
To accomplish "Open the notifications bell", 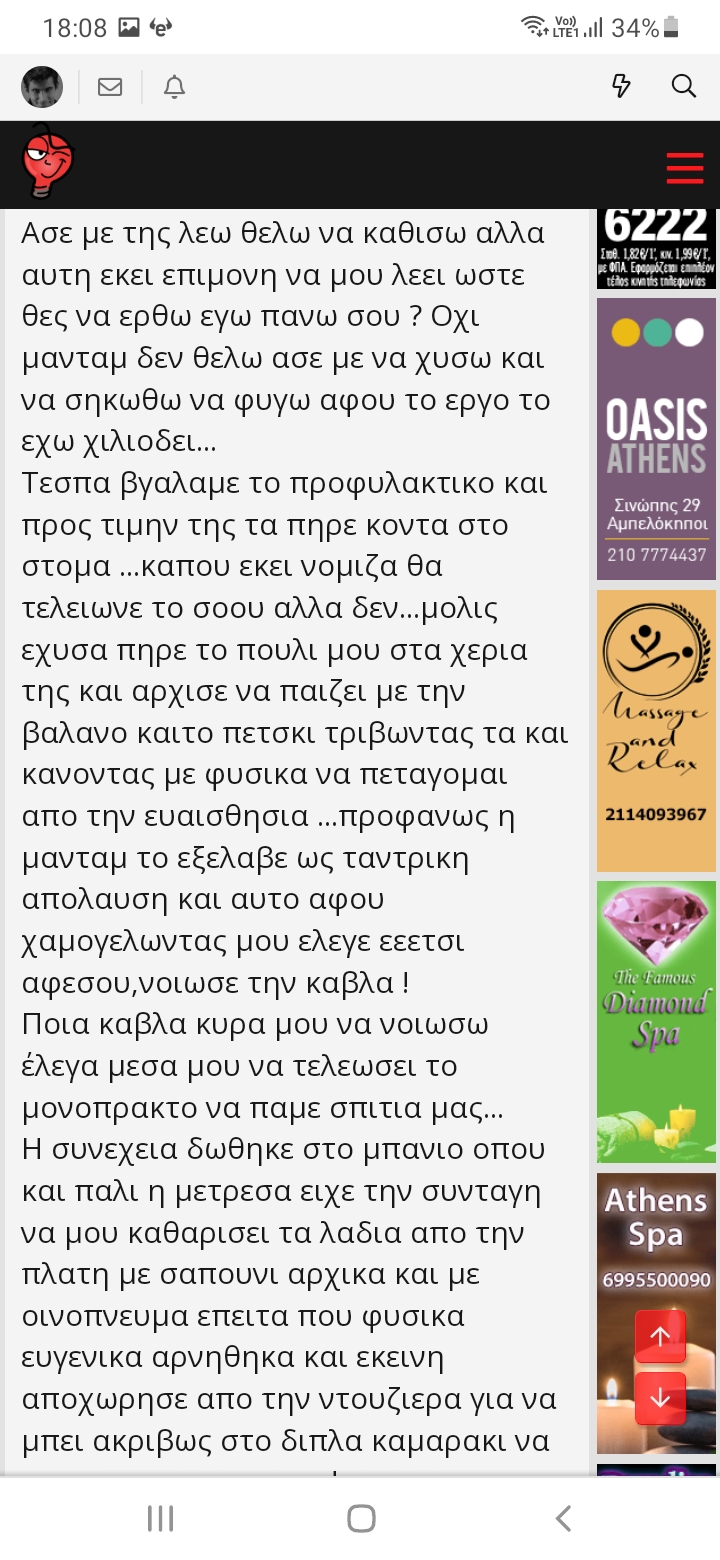I will [x=175, y=87].
